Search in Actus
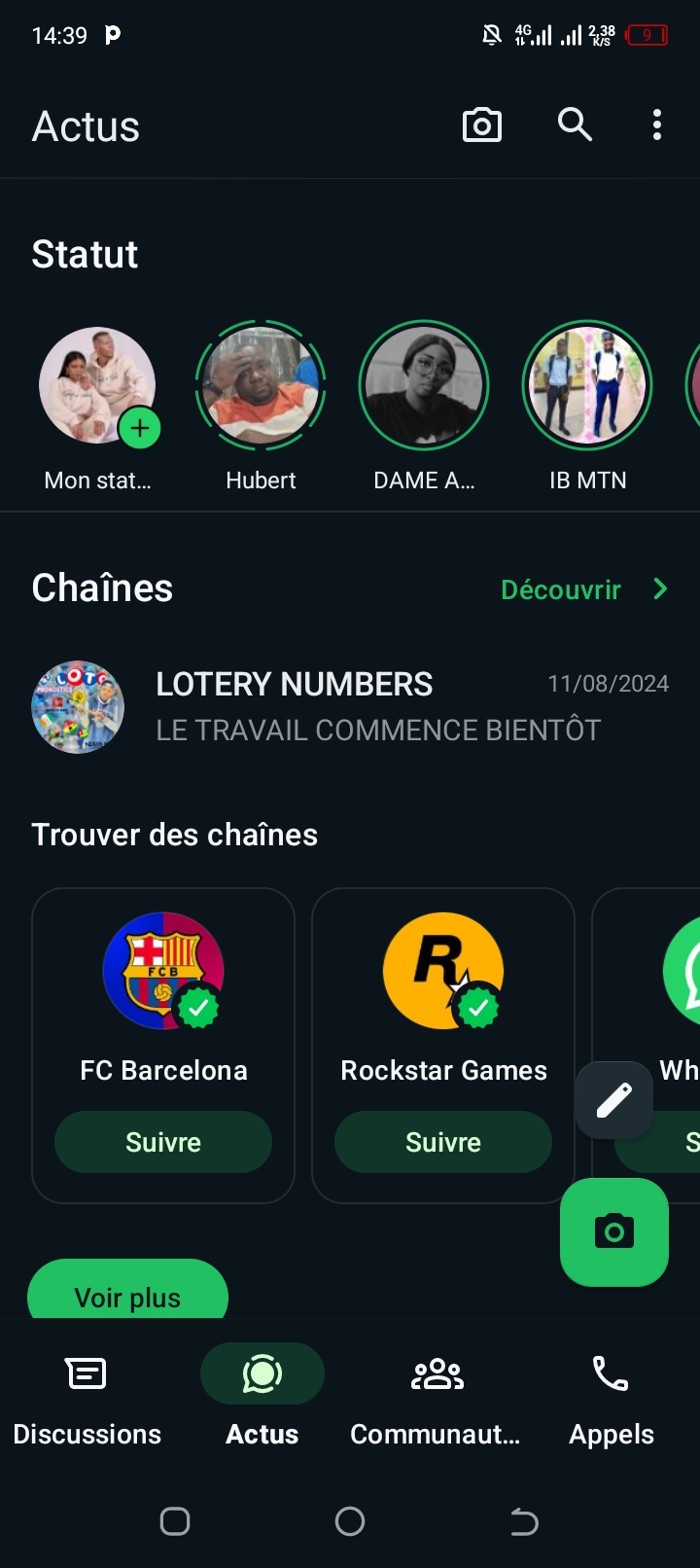Screen dimensions: 700x1568 575,125
